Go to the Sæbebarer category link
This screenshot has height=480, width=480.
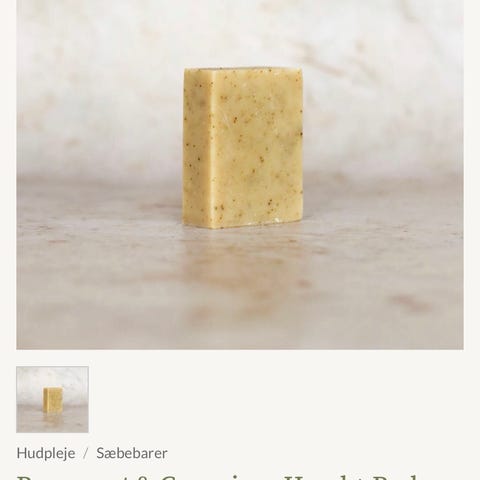pos(132,453)
